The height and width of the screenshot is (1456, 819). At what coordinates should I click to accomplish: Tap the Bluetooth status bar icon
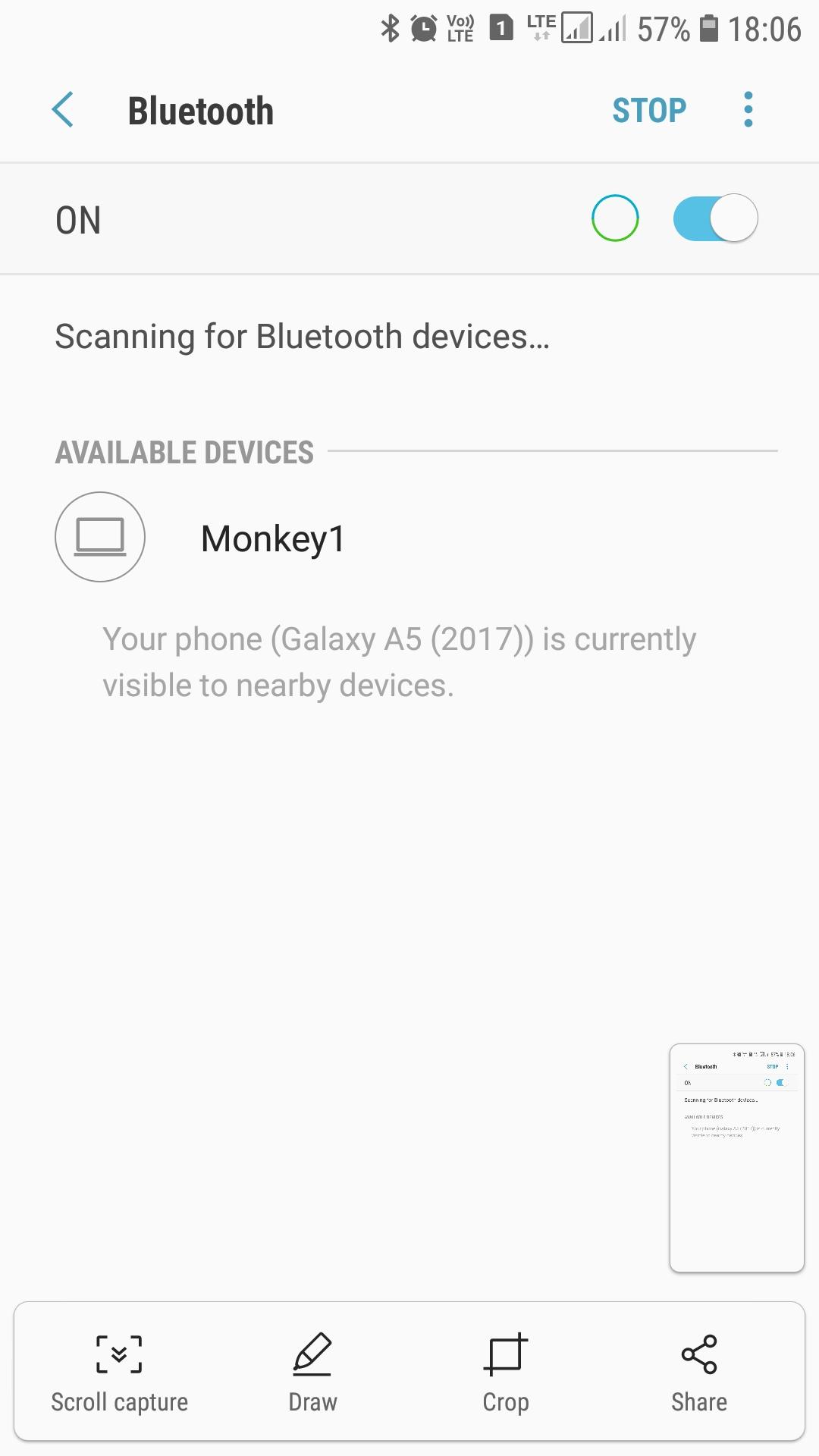point(390,29)
